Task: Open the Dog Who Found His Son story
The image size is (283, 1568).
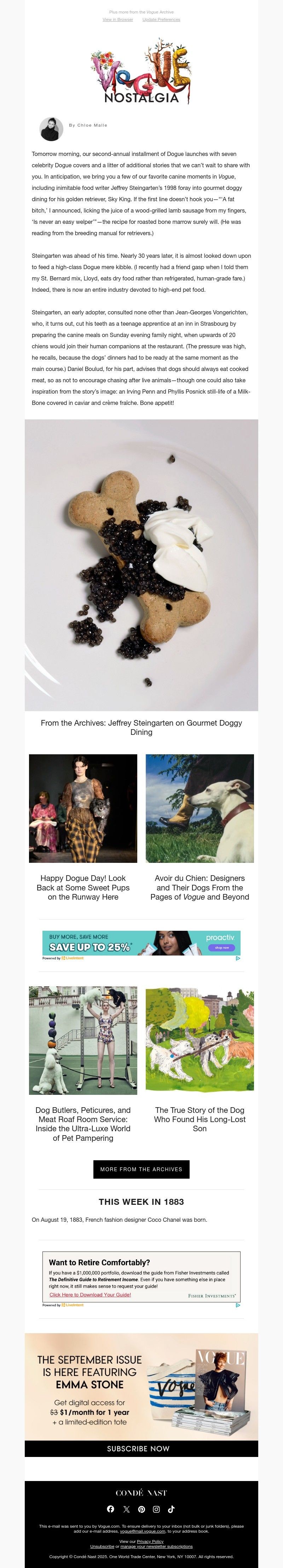Action: pos(200,1119)
